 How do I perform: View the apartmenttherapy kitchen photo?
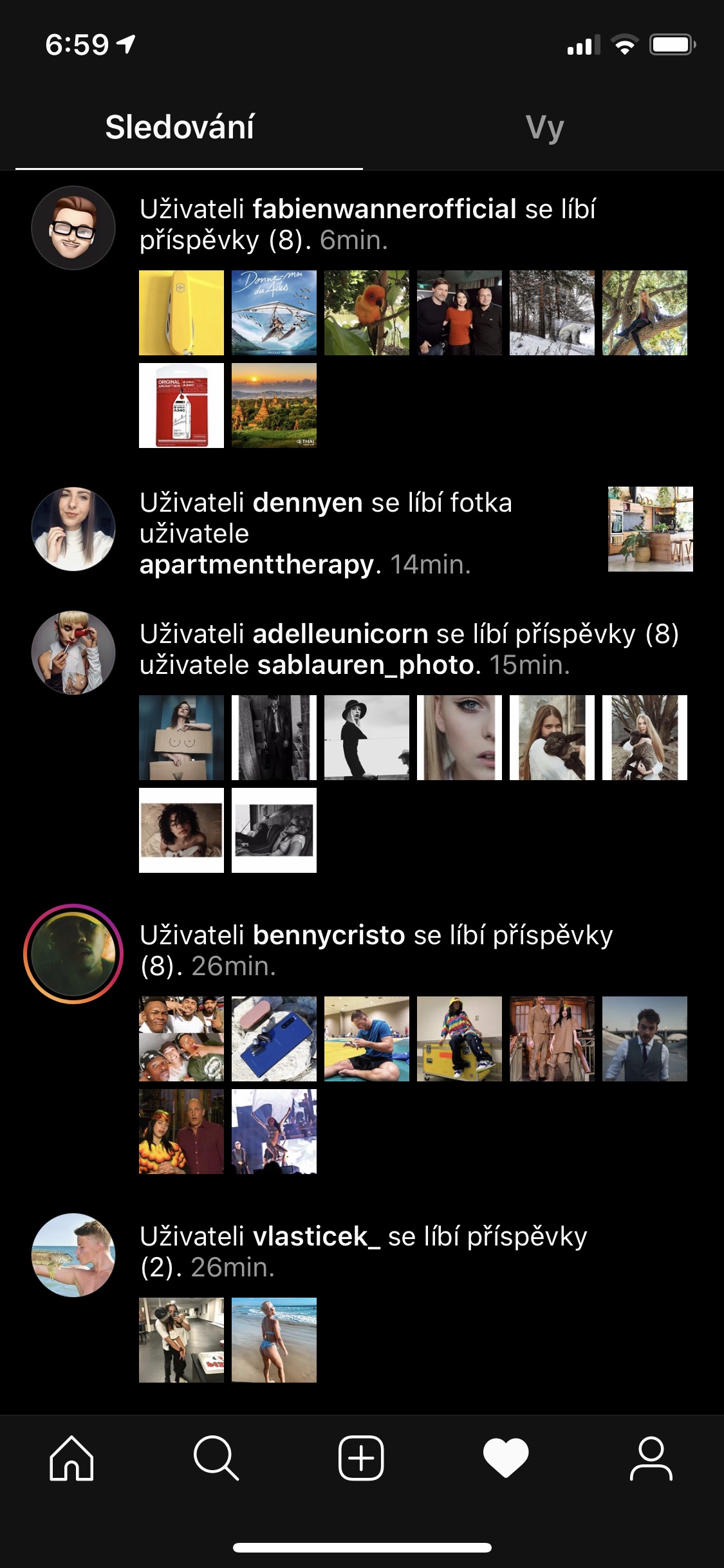click(x=651, y=529)
